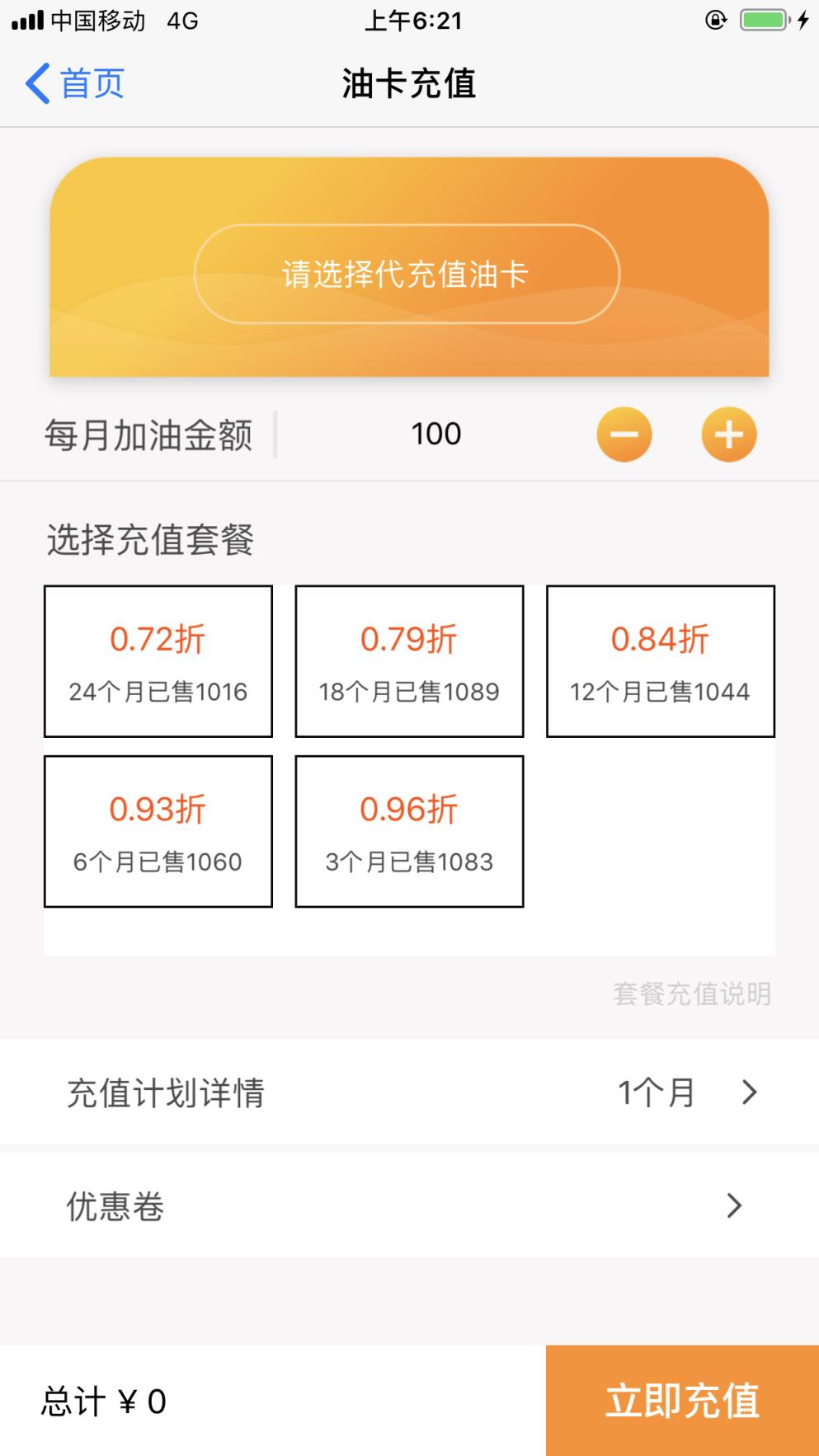This screenshot has height=1456, width=819.
Task: Tap the plus icon to increase amount
Action: coord(729,434)
